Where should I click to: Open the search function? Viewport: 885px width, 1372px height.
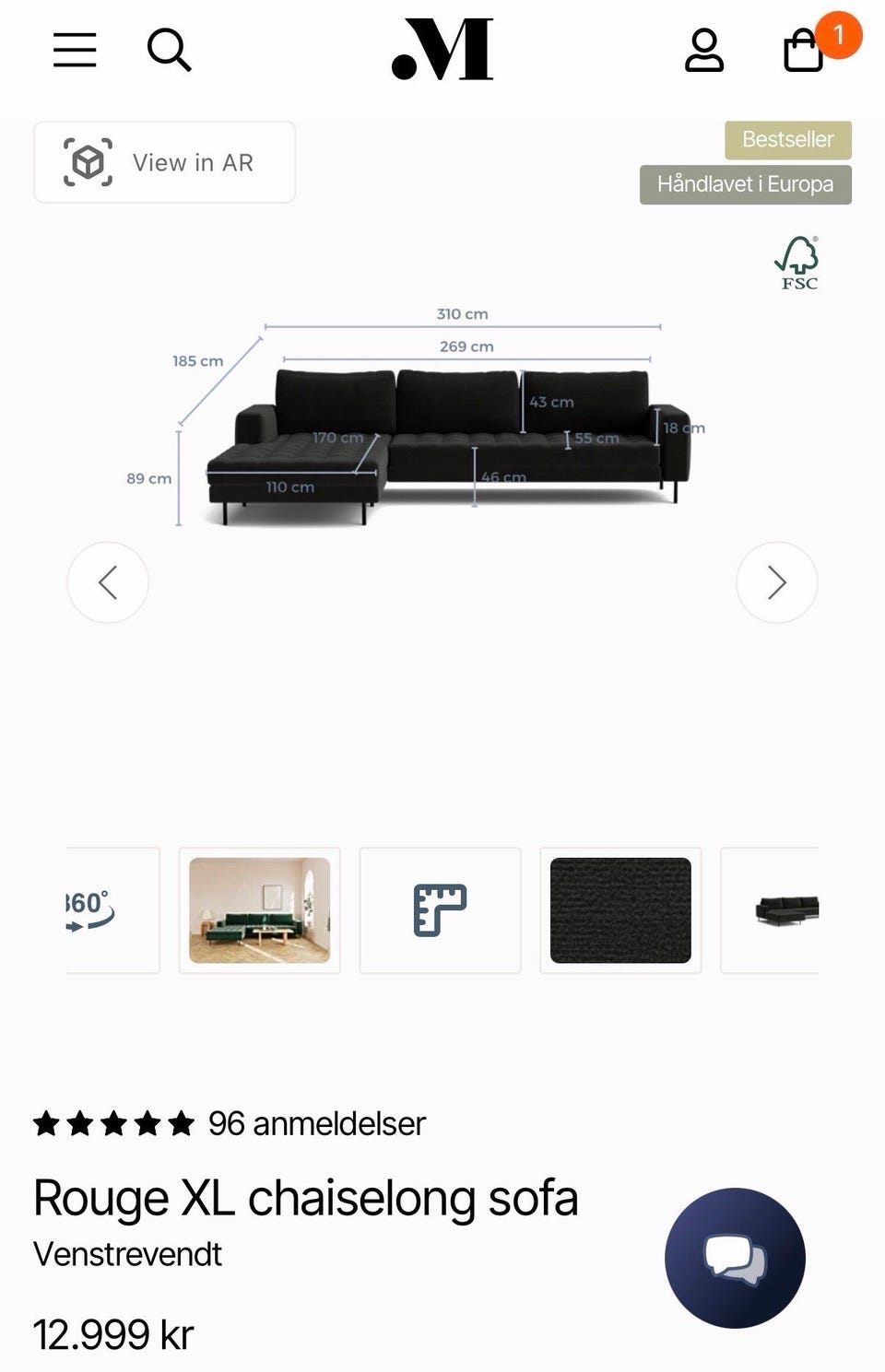pos(168,51)
